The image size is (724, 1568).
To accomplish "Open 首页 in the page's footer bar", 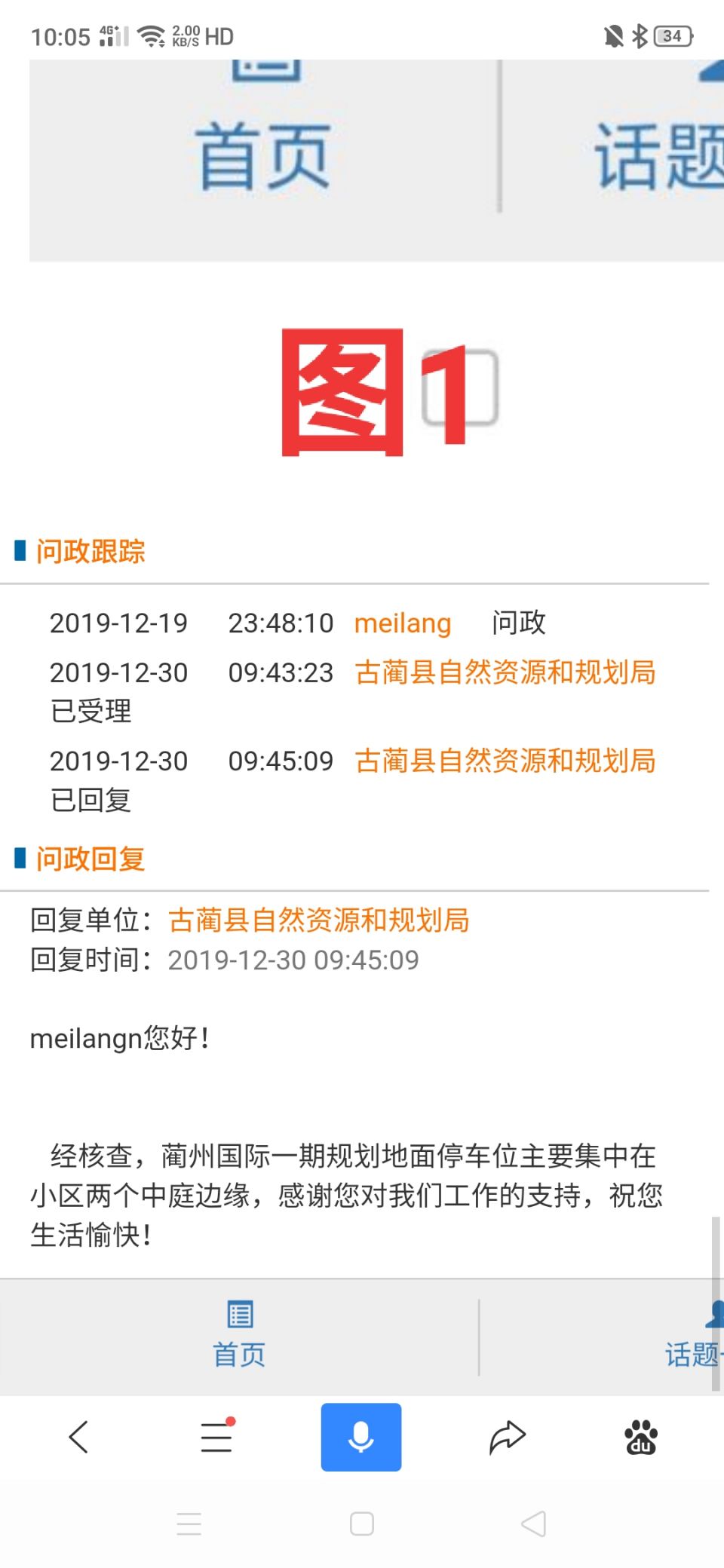I will (x=239, y=1334).
